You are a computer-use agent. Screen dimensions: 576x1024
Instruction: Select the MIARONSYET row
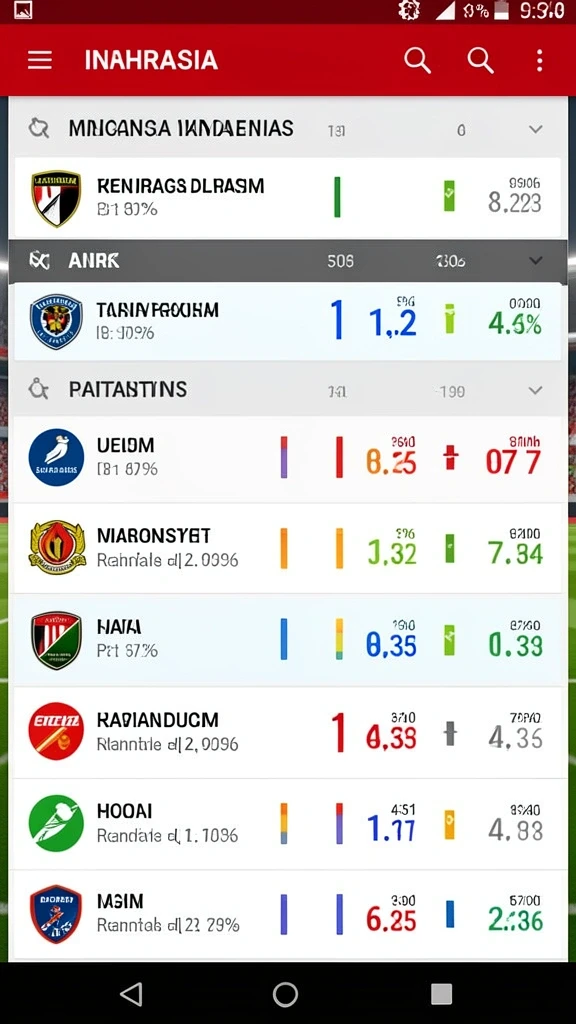point(287,548)
